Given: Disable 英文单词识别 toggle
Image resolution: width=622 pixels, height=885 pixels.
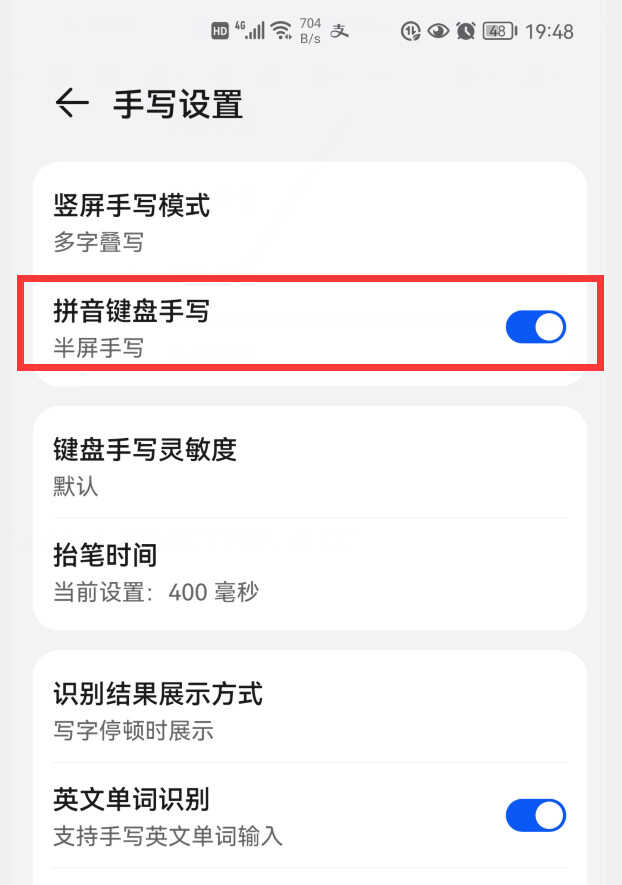Looking at the screenshot, I should pyautogui.click(x=536, y=816).
